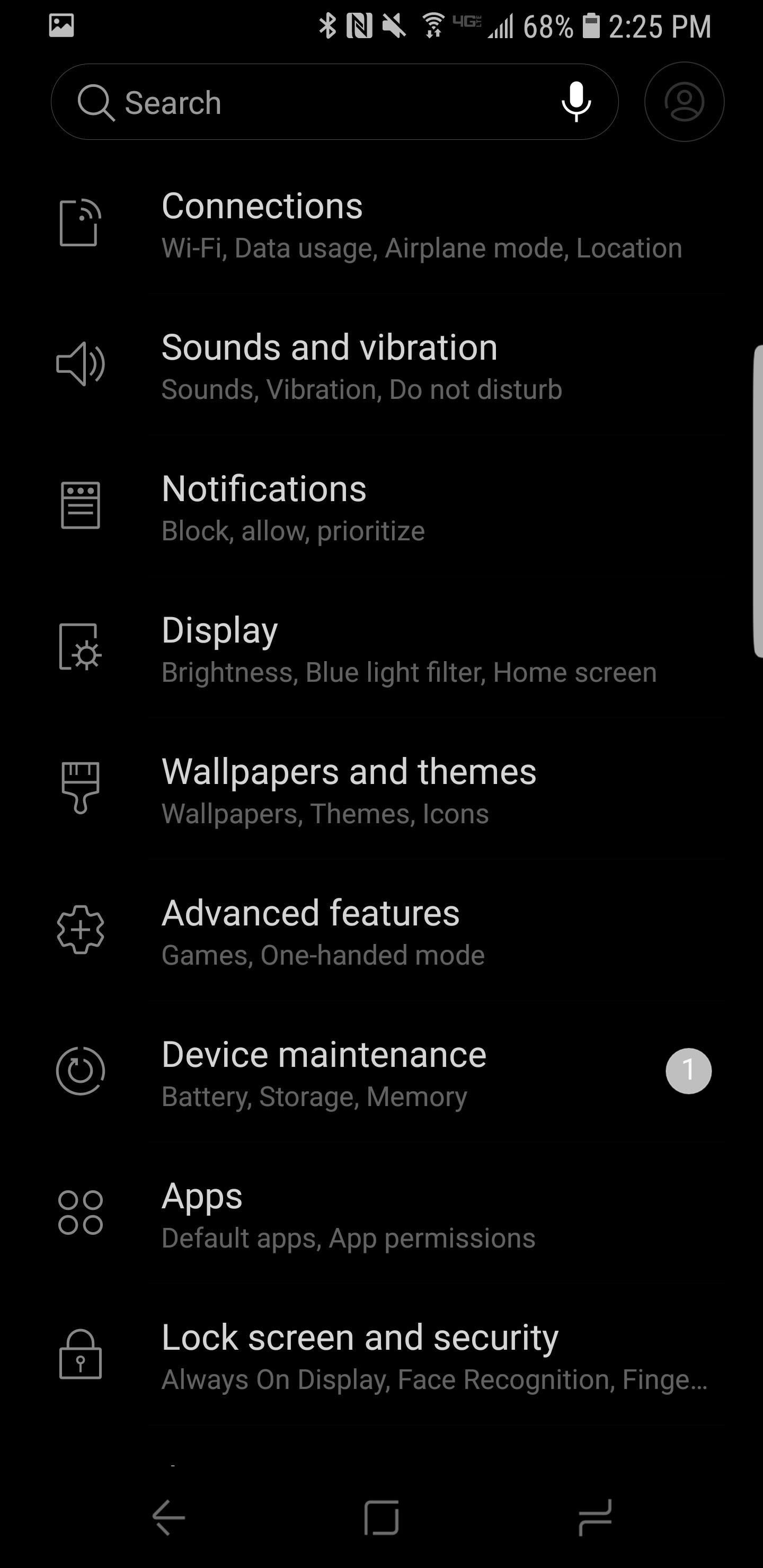Open the account profile icon
This screenshot has height=1568, width=763.
click(x=684, y=102)
